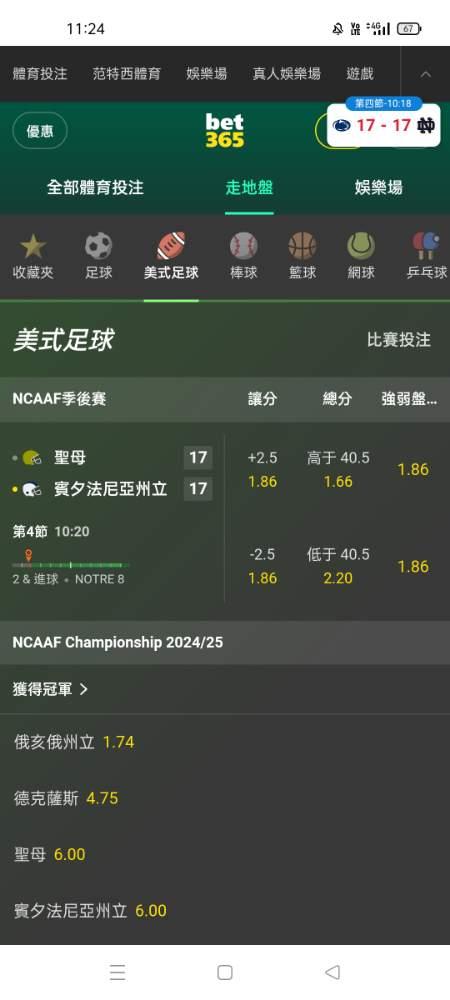Select the 網球 sport icon

point(361,256)
